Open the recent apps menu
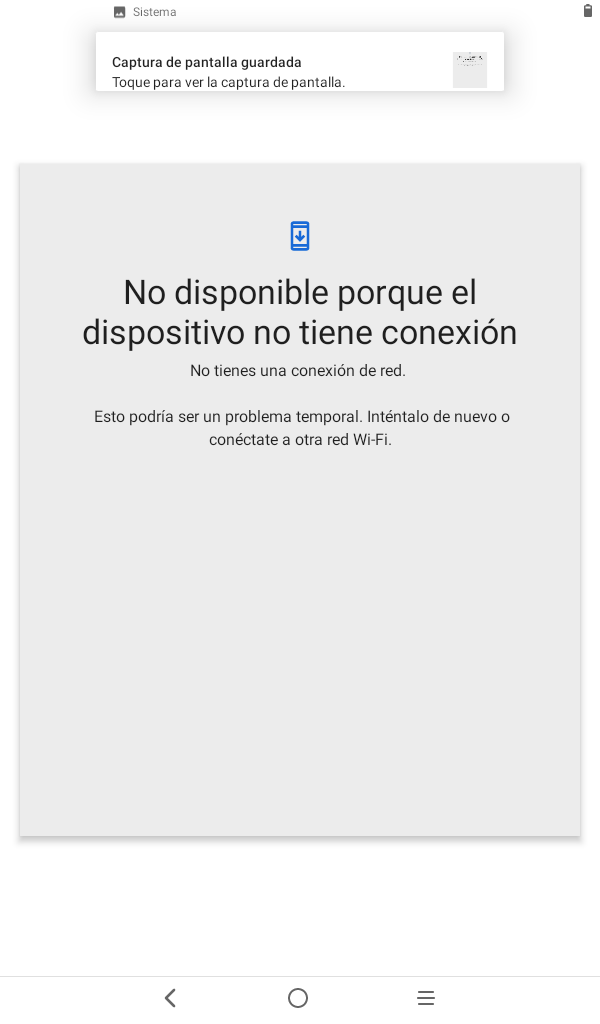The height and width of the screenshot is (1024, 600). [426, 998]
